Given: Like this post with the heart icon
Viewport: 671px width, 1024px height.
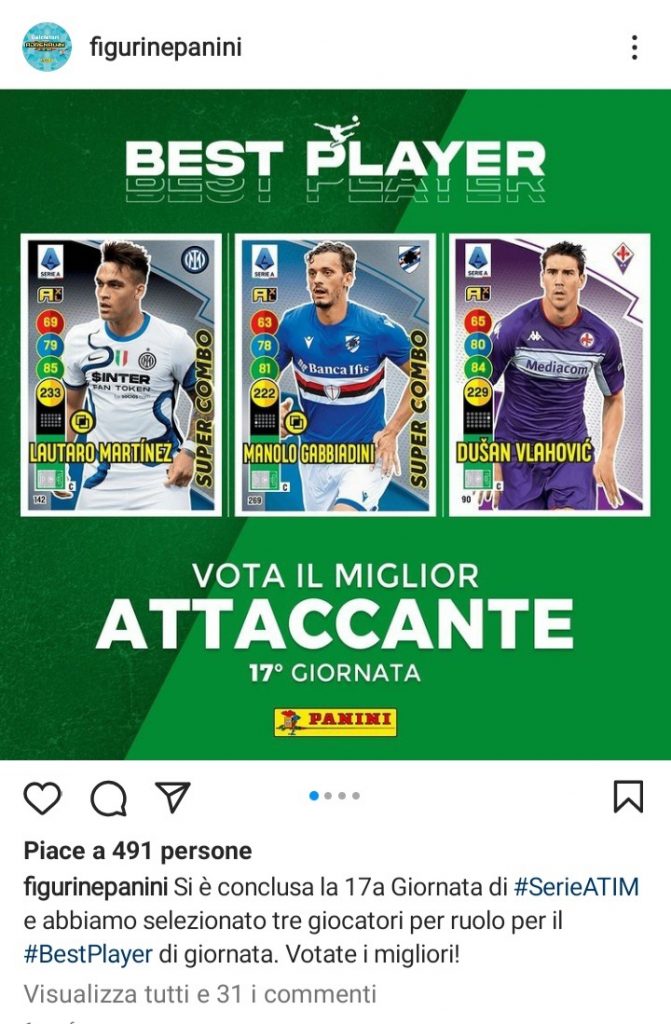Looking at the screenshot, I should pos(42,797).
